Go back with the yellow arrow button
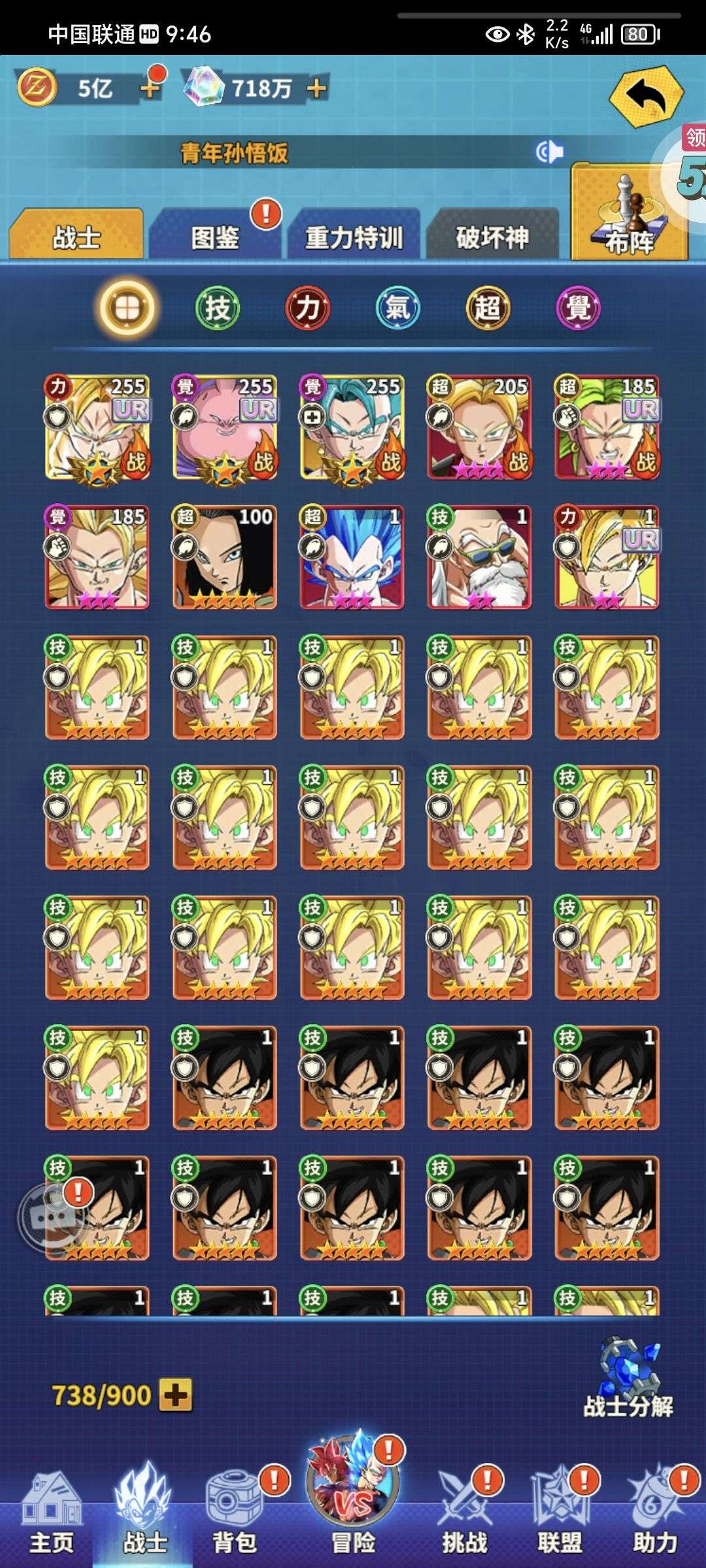 coord(646,97)
